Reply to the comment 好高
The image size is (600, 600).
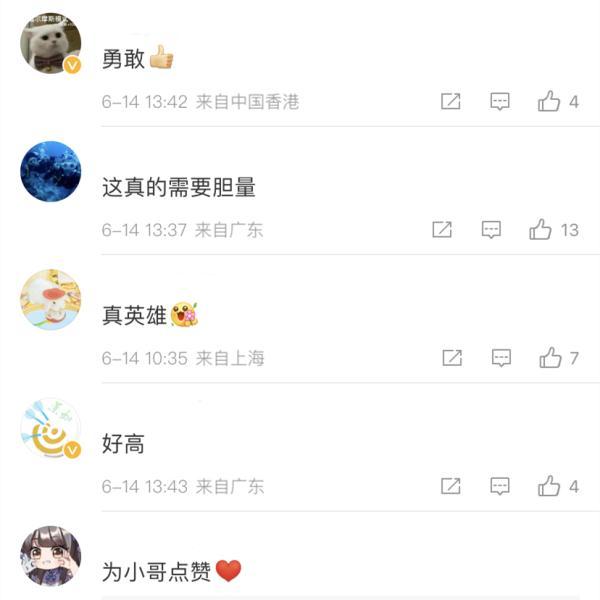(x=500, y=487)
